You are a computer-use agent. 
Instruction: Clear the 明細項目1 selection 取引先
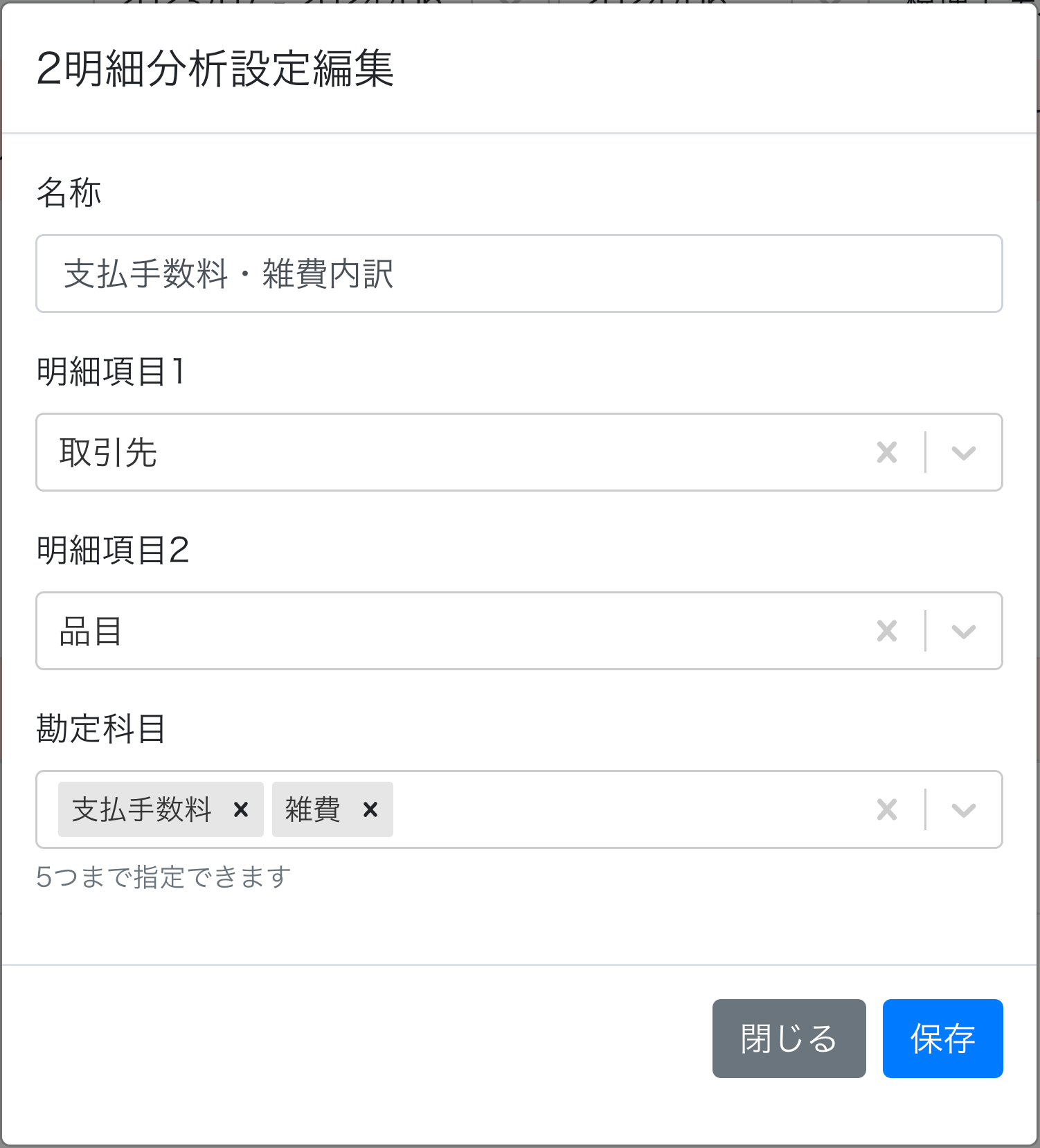886,452
